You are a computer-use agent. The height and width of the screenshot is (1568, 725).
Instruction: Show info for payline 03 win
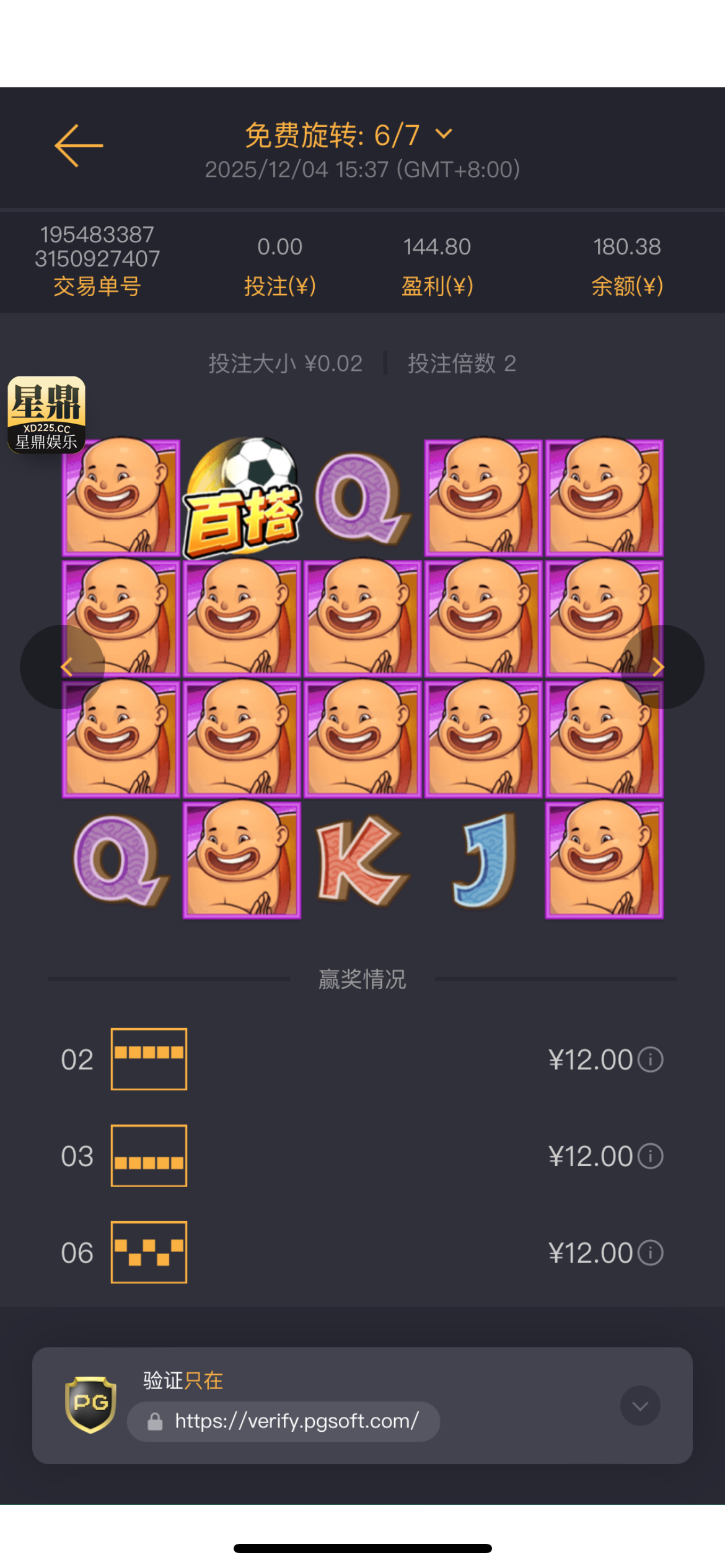coord(651,1156)
